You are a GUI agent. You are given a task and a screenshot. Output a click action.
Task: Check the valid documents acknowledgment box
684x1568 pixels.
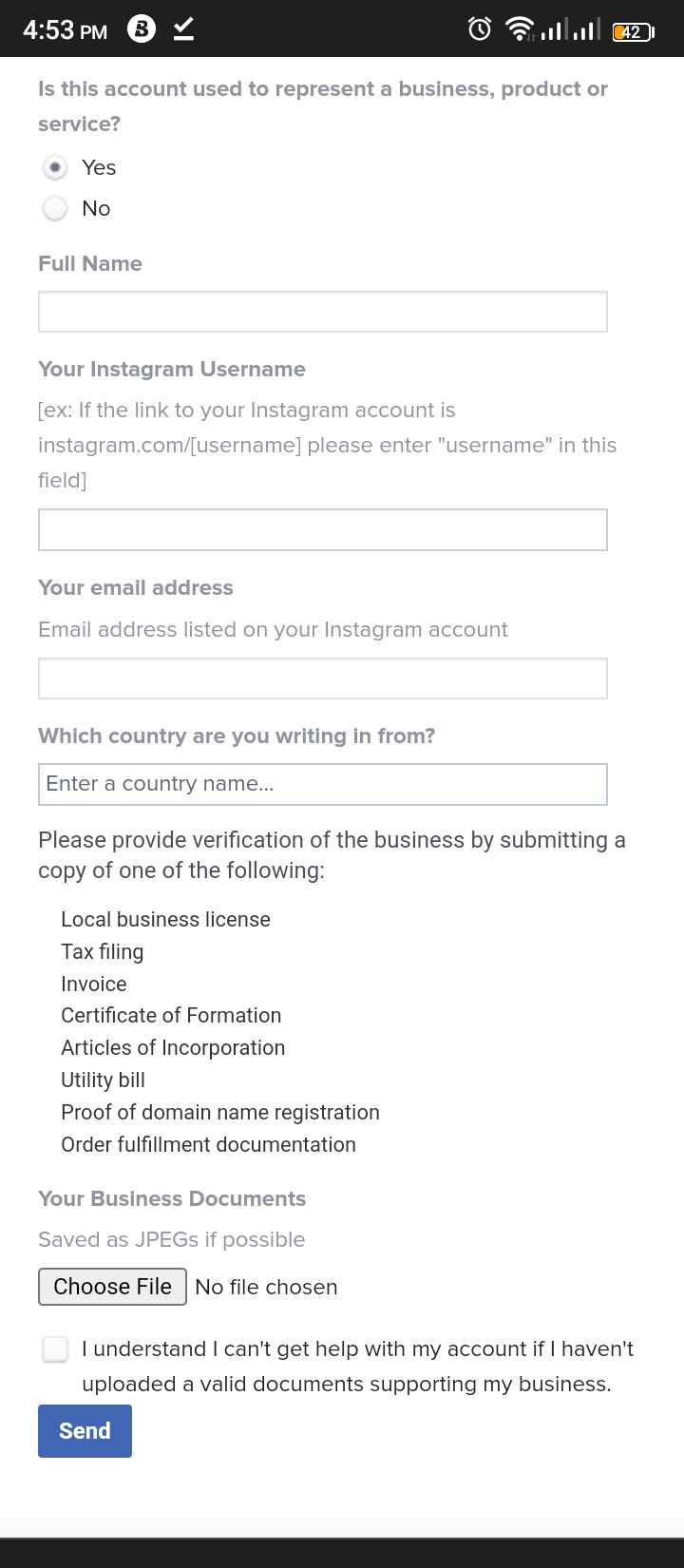[x=55, y=1349]
